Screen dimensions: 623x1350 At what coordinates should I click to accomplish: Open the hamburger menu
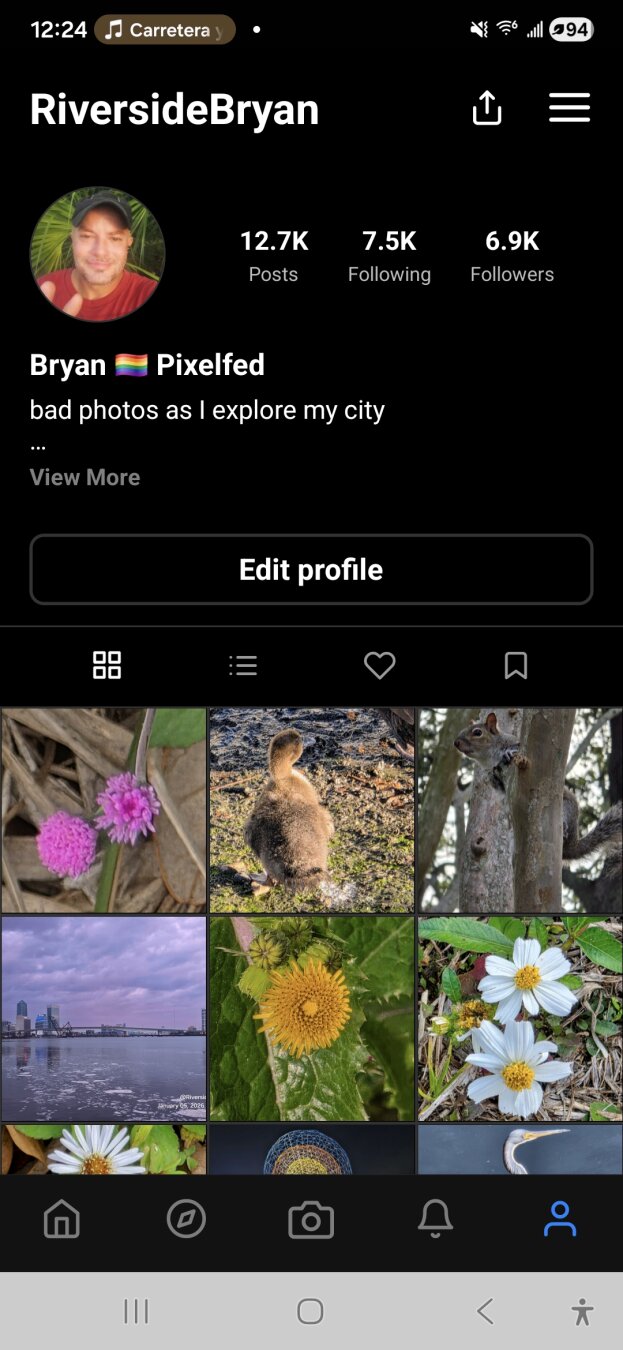[x=569, y=108]
